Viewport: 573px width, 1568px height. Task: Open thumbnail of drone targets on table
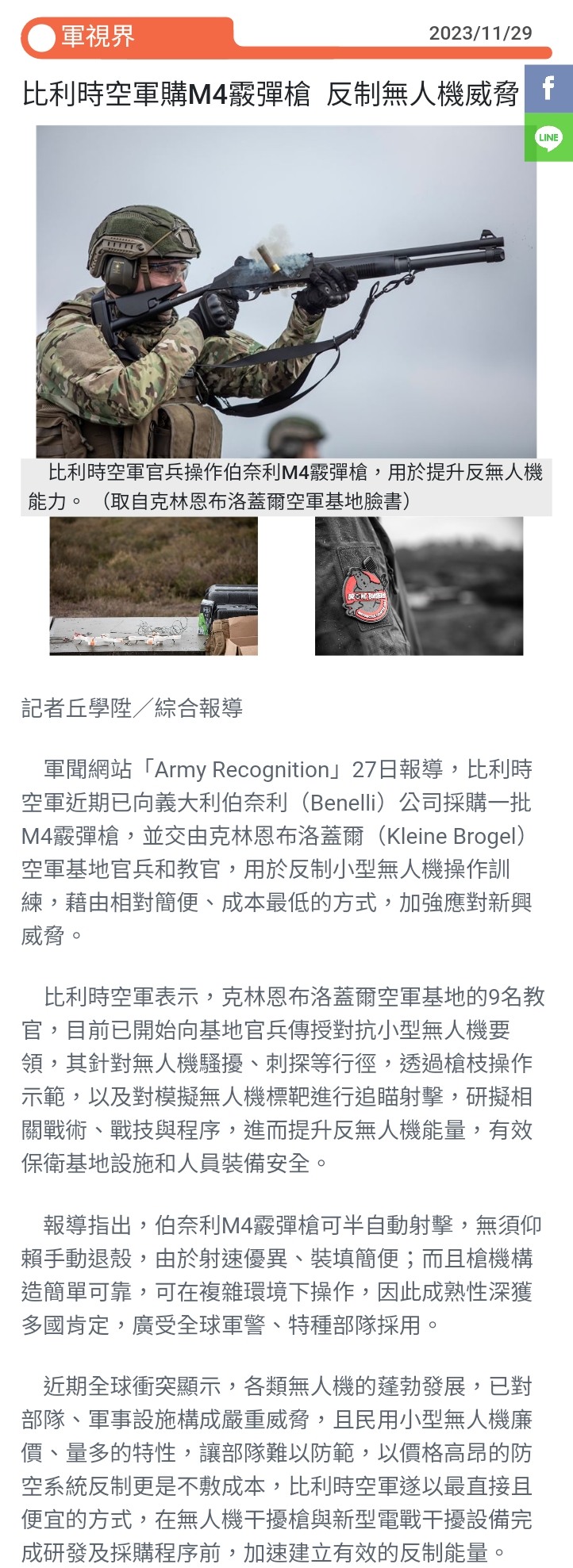point(154,586)
